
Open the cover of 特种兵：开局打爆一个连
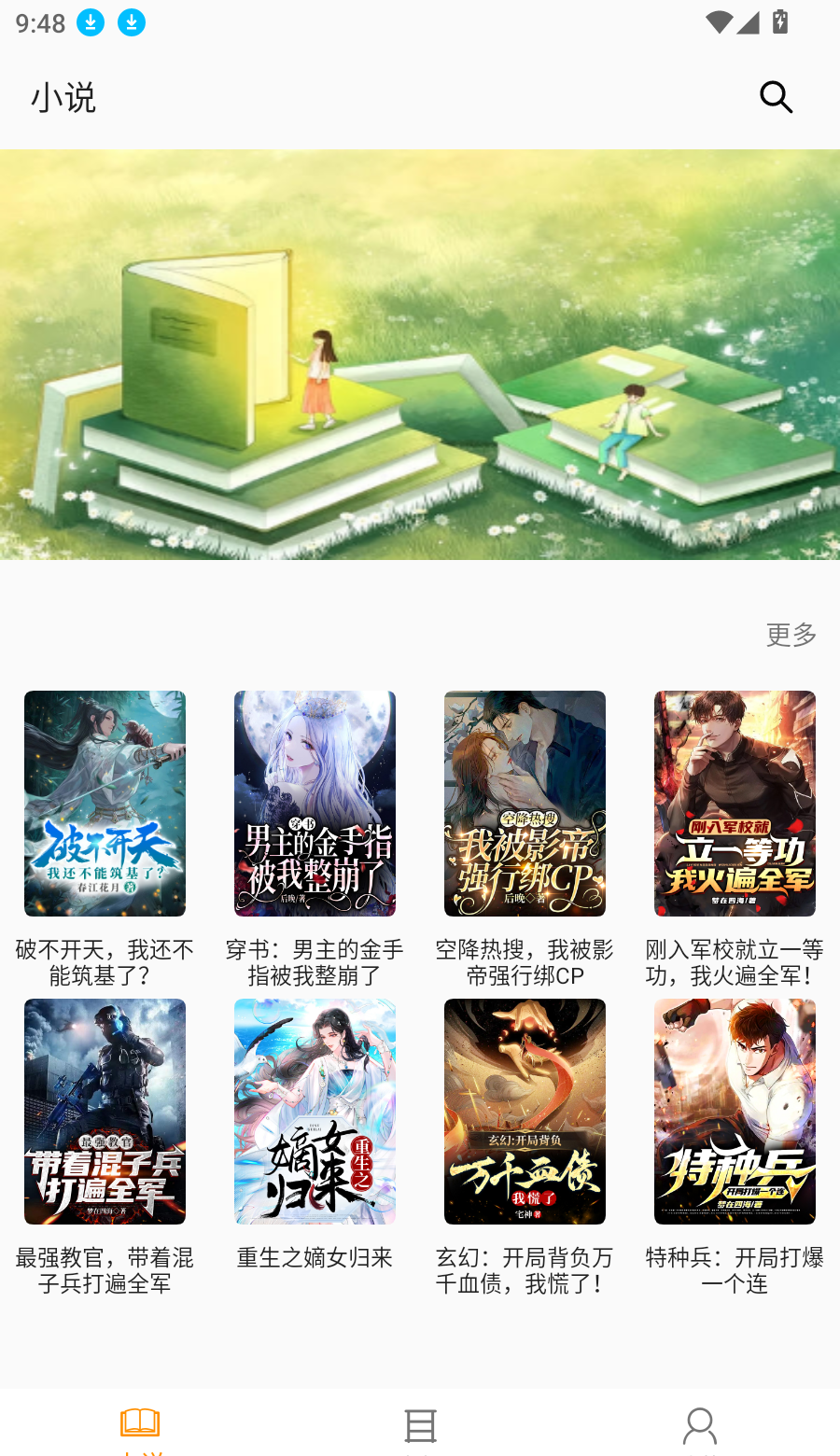pyautogui.click(x=735, y=1111)
